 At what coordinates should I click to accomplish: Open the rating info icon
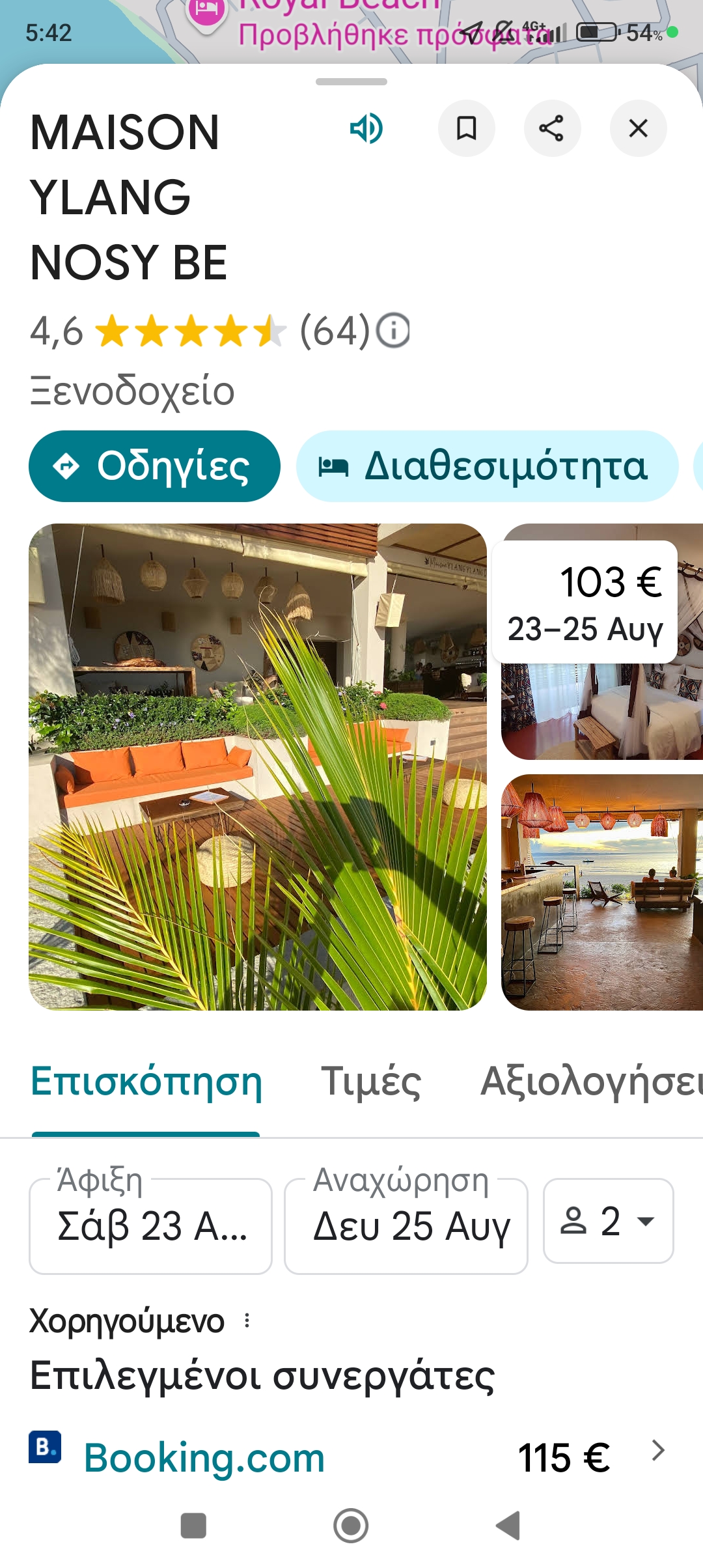pos(394,331)
